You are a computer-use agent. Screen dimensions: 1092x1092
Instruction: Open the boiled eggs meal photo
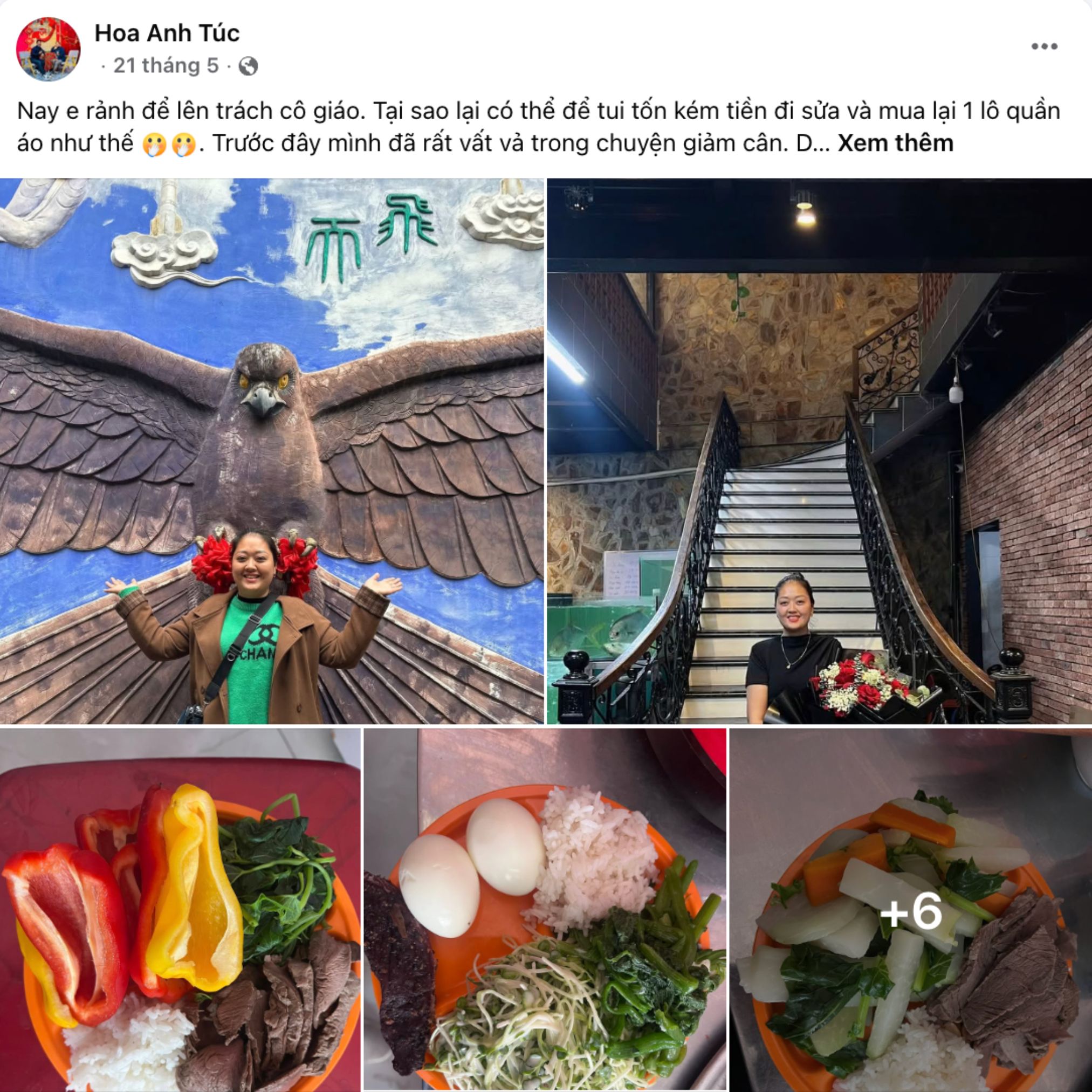pyautogui.click(x=544, y=910)
